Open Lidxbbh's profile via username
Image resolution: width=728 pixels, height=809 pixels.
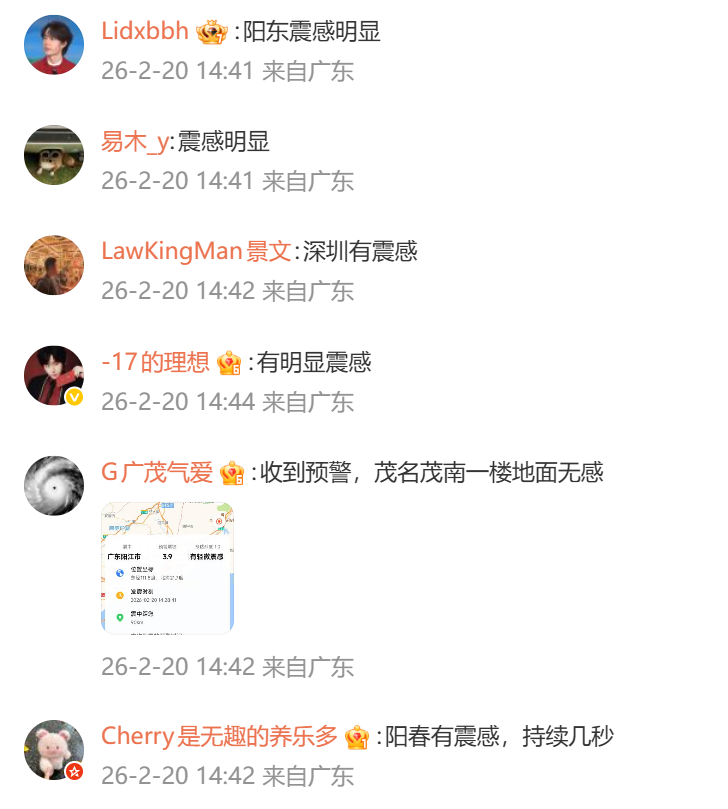click(145, 31)
